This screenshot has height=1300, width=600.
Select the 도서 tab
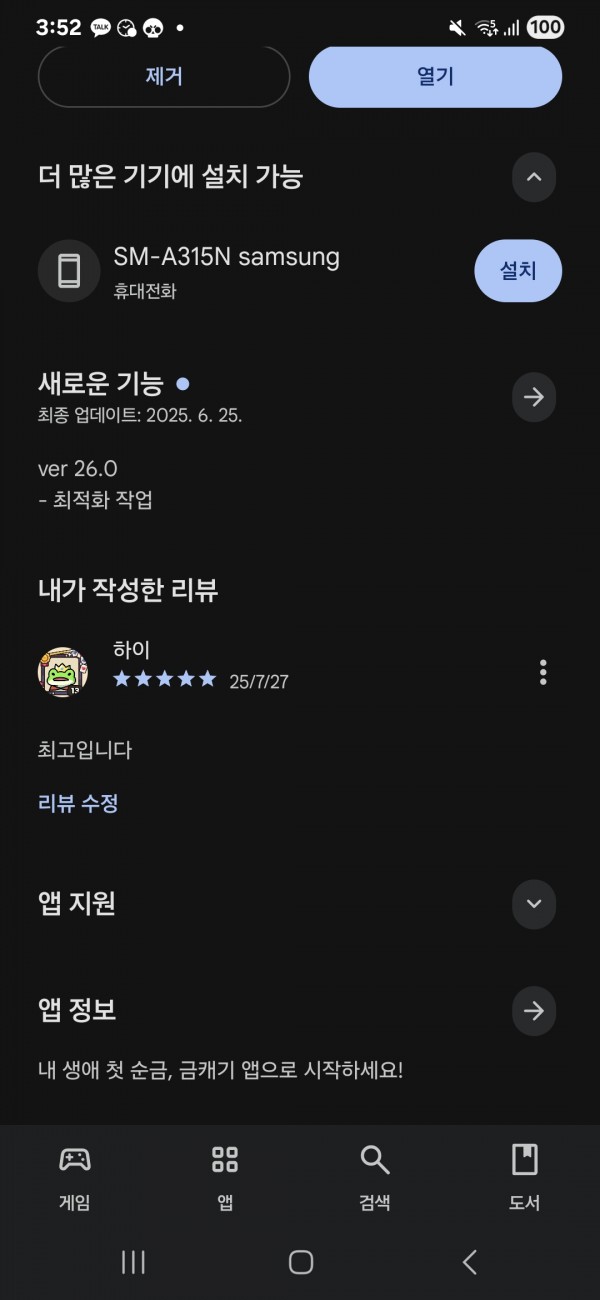pyautogui.click(x=525, y=1178)
